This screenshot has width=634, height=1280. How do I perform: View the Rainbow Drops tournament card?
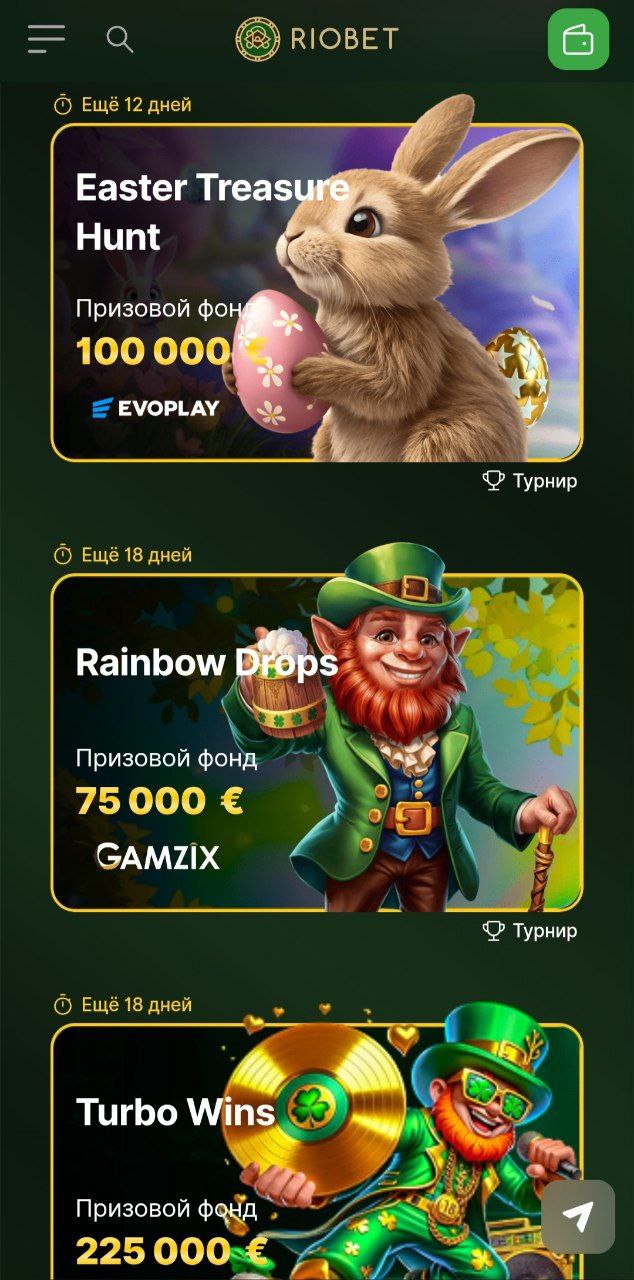pos(316,742)
